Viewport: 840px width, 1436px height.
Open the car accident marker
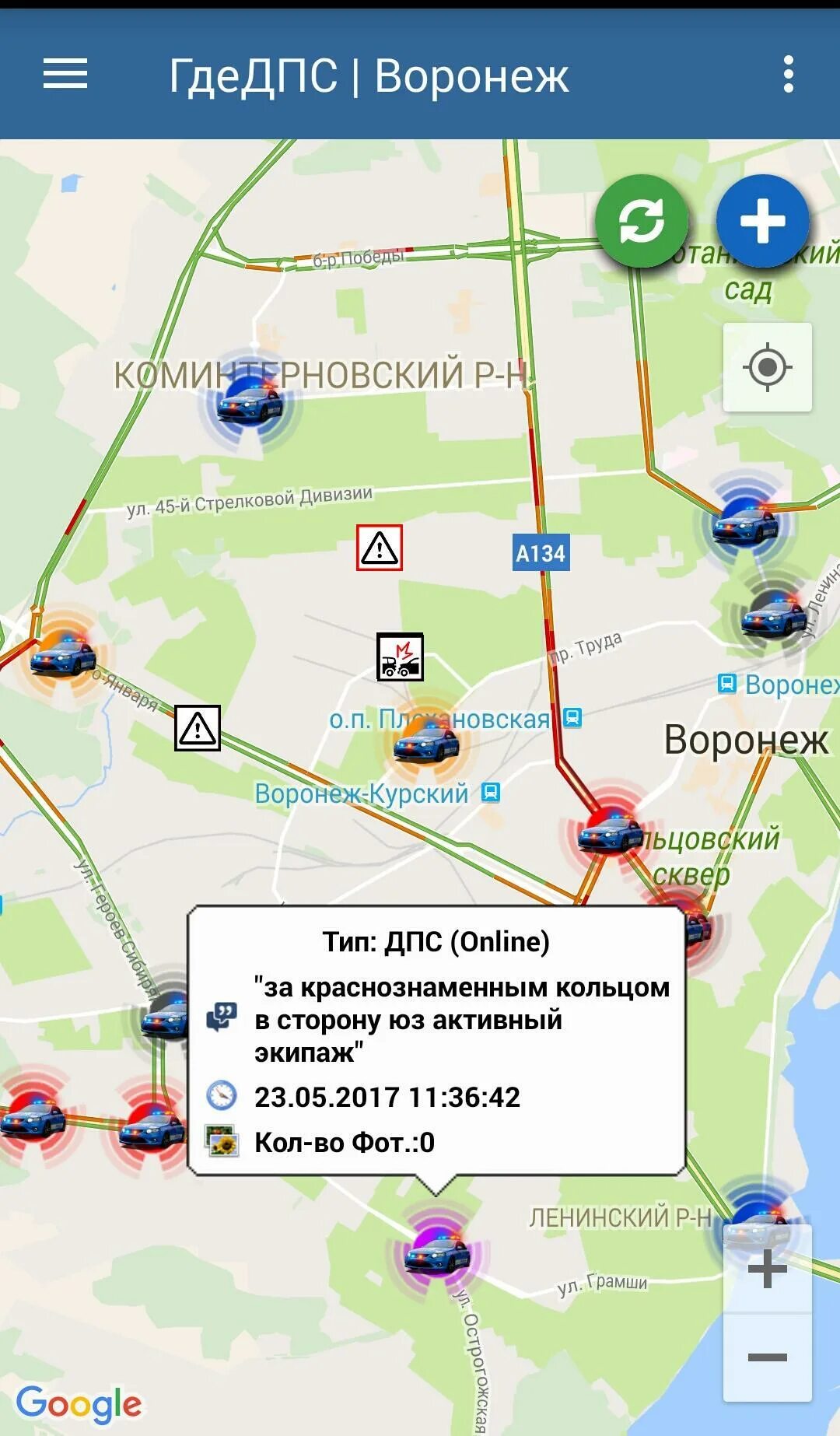(x=400, y=657)
